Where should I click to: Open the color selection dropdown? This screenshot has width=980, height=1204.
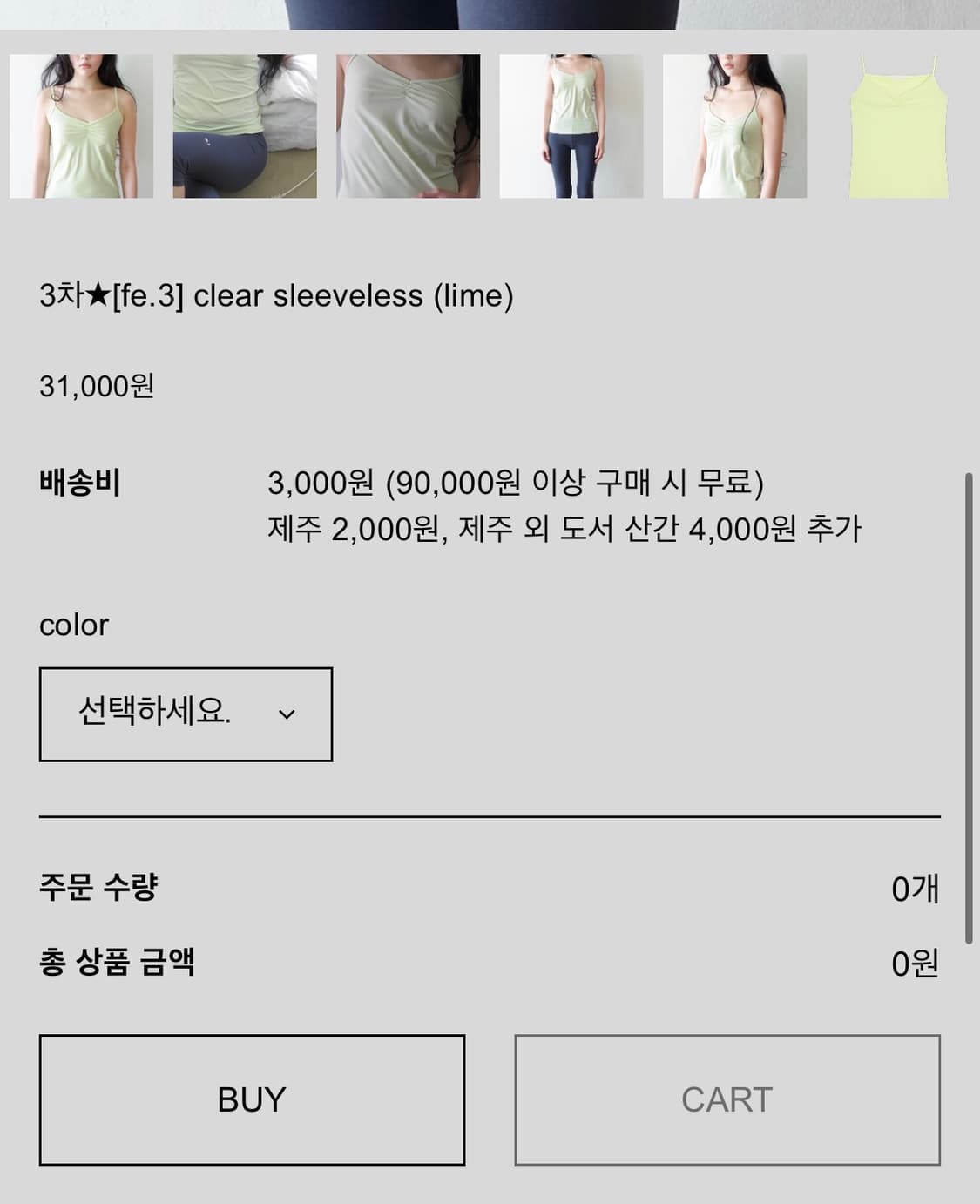pos(184,713)
